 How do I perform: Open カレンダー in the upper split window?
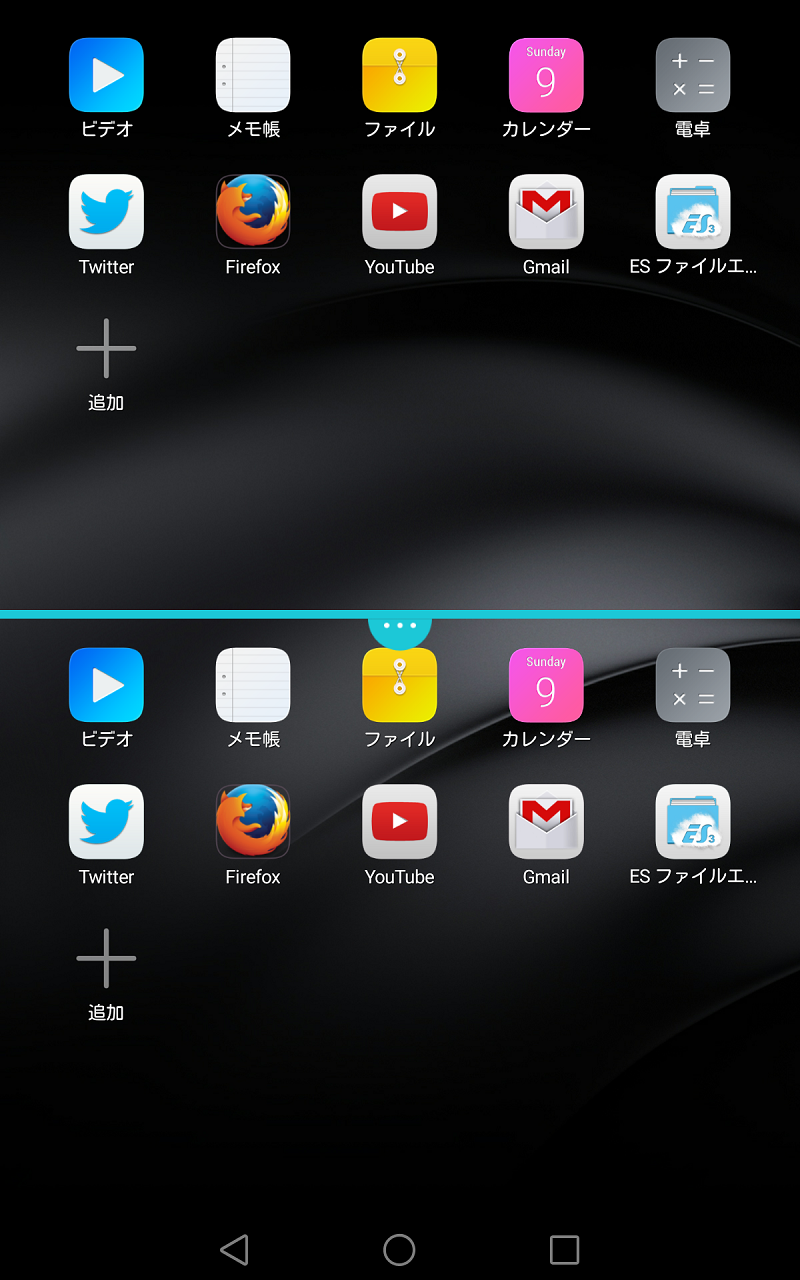click(546, 76)
